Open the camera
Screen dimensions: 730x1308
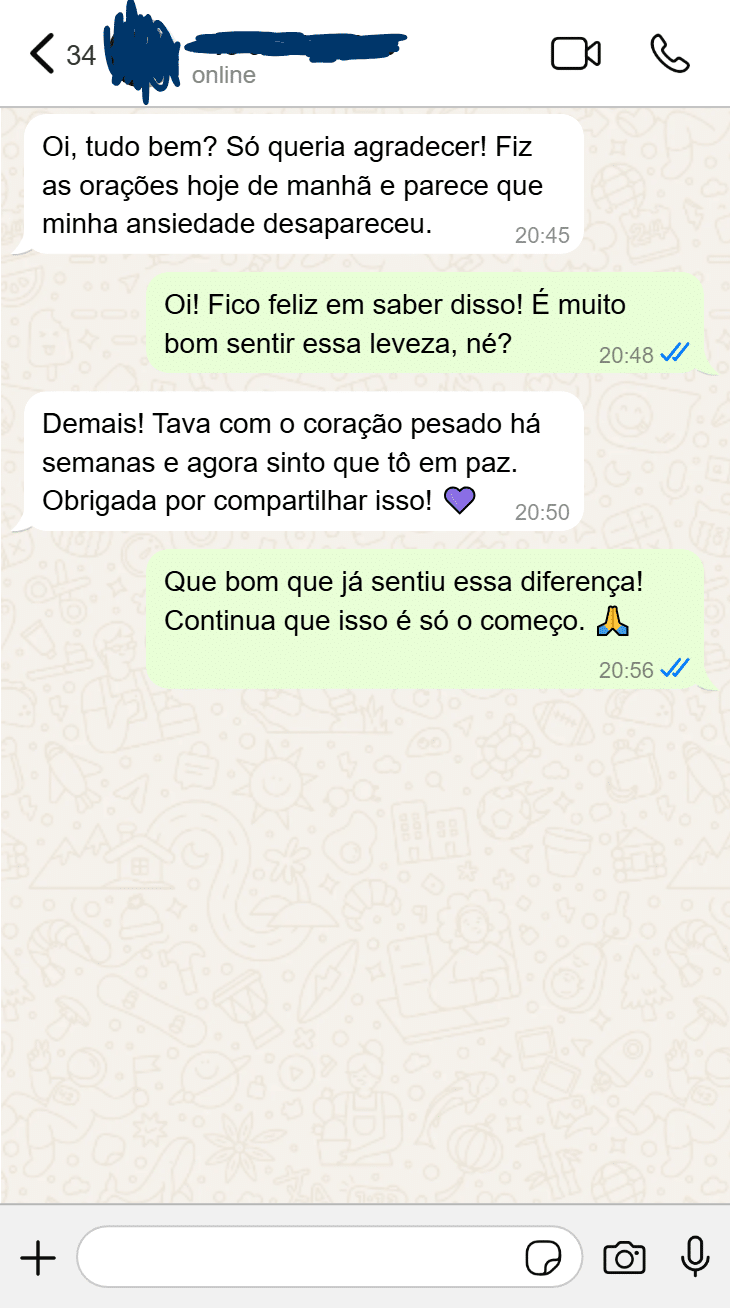pyautogui.click(x=624, y=1258)
